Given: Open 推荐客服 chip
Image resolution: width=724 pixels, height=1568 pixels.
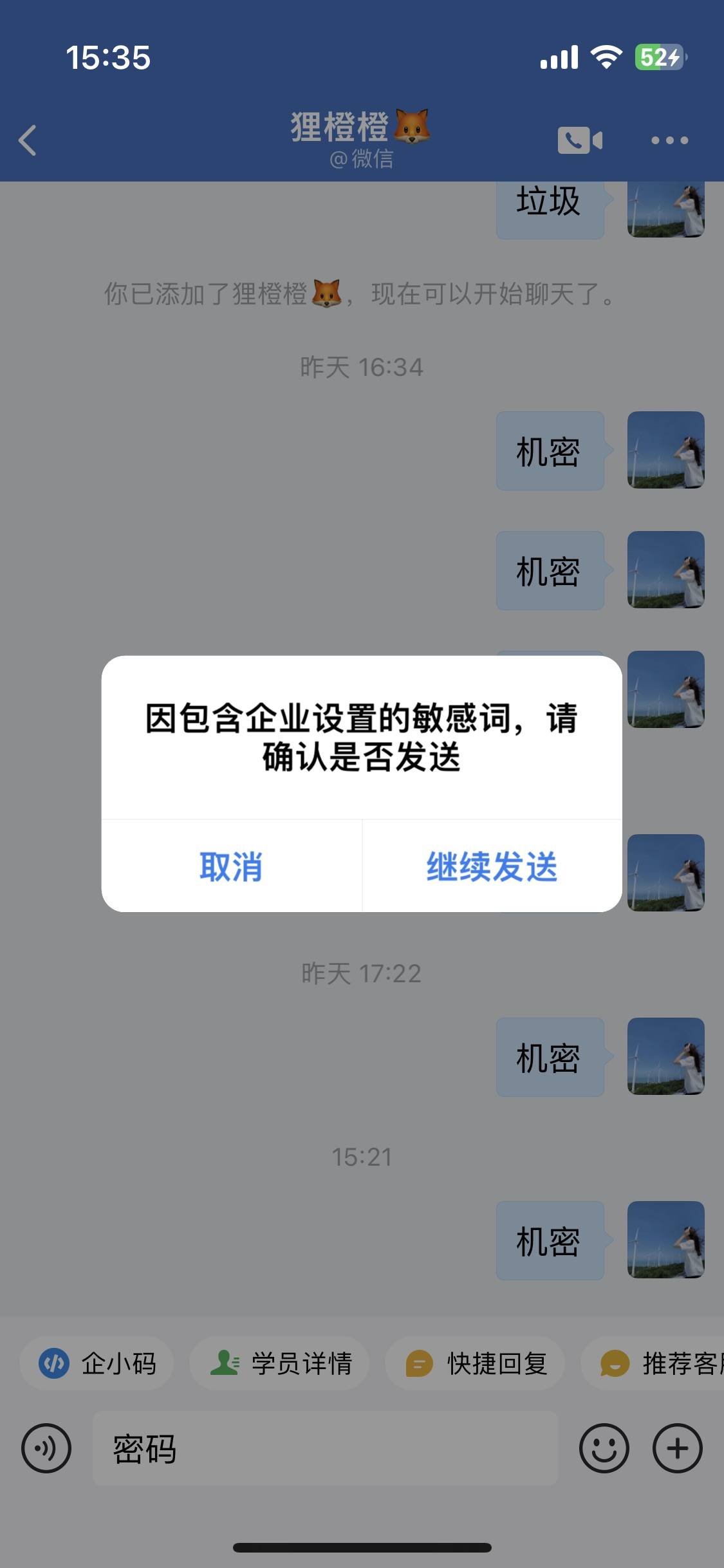Looking at the screenshot, I should 653,1363.
